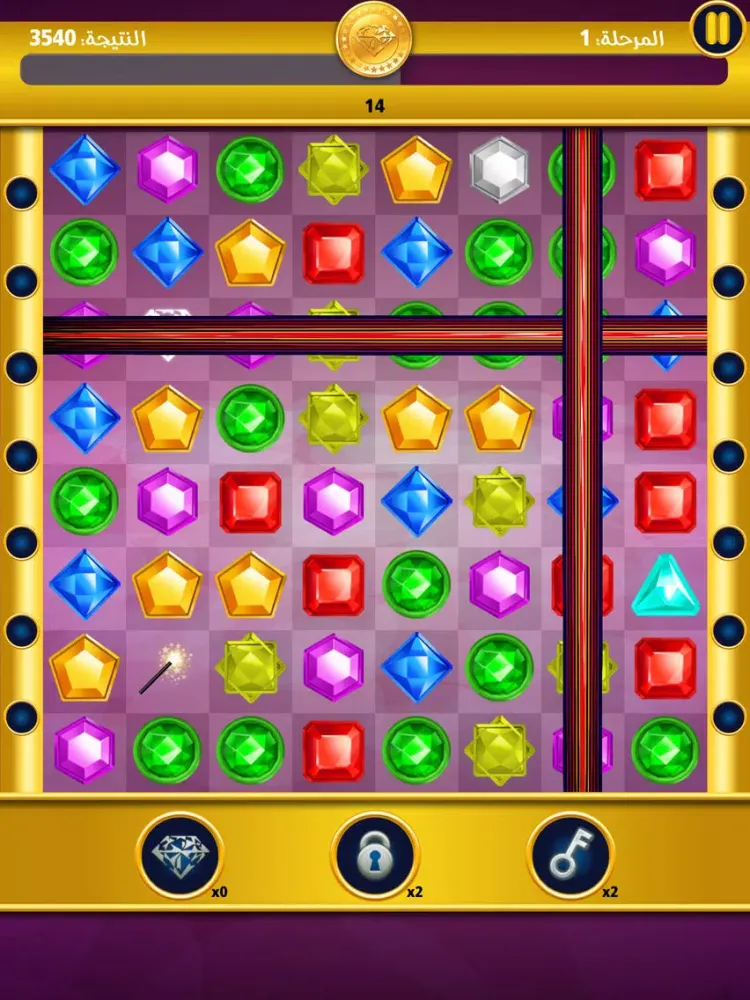
Task: Tap the magic wand on the board
Action: pos(166,668)
